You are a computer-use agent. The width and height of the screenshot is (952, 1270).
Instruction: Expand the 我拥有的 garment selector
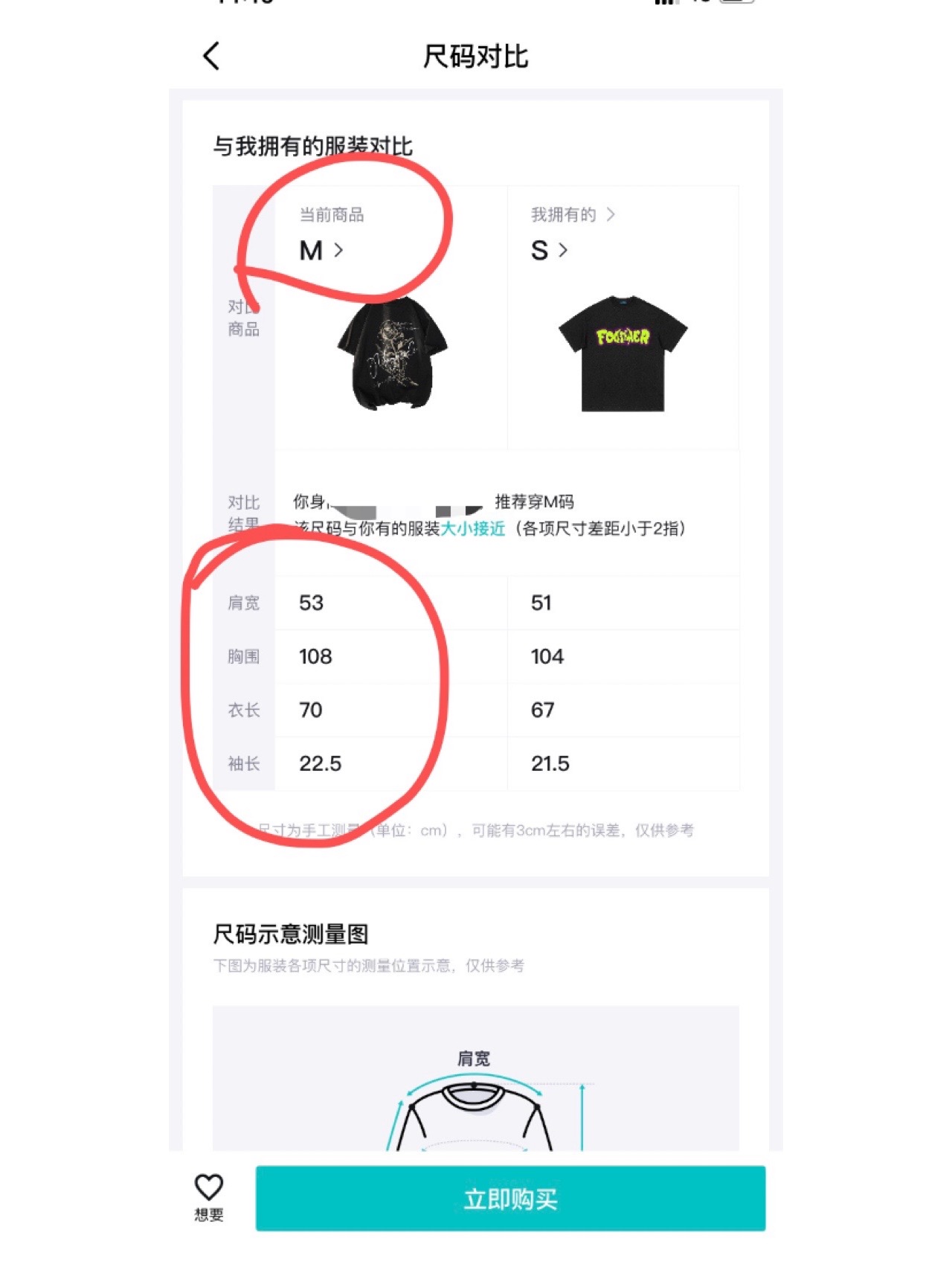coord(573,215)
